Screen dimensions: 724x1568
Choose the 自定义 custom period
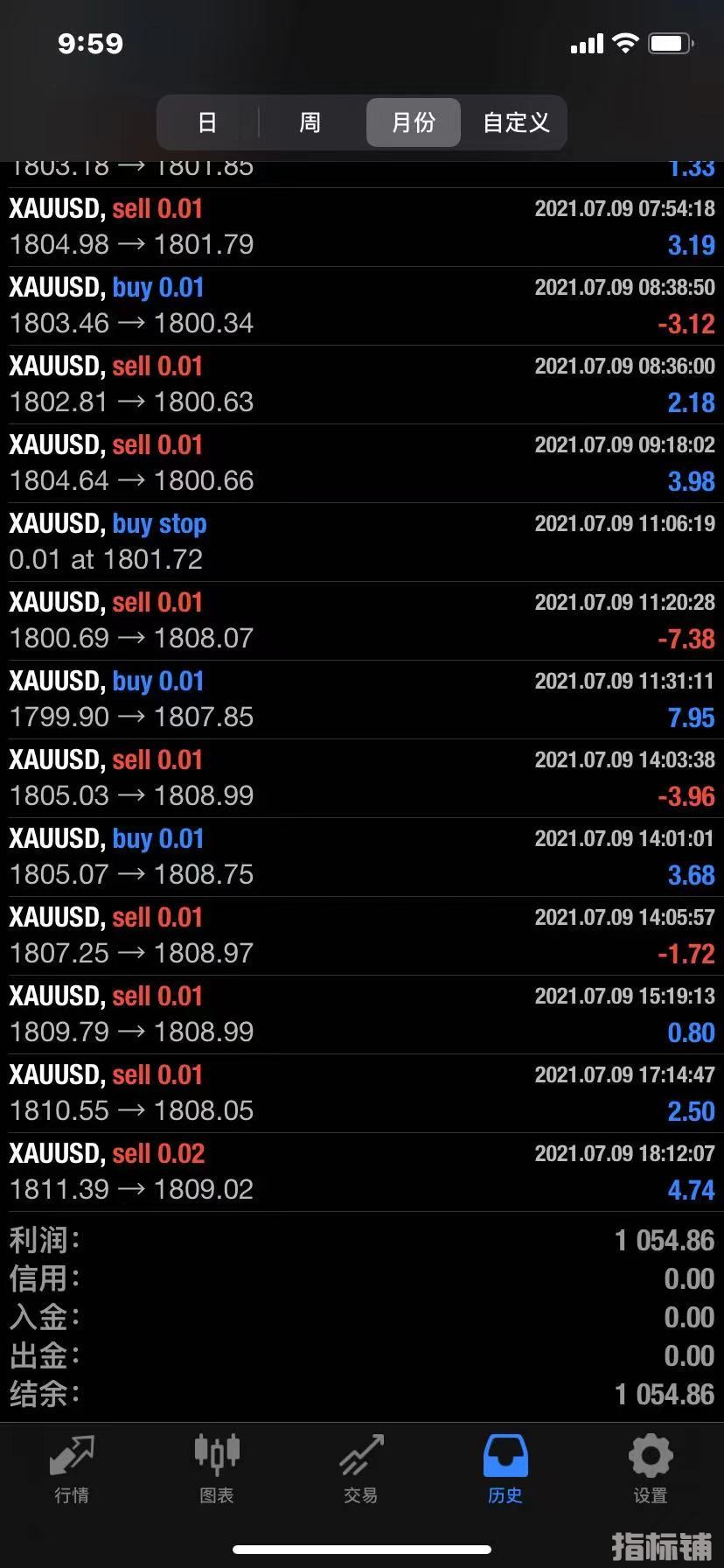tap(516, 122)
